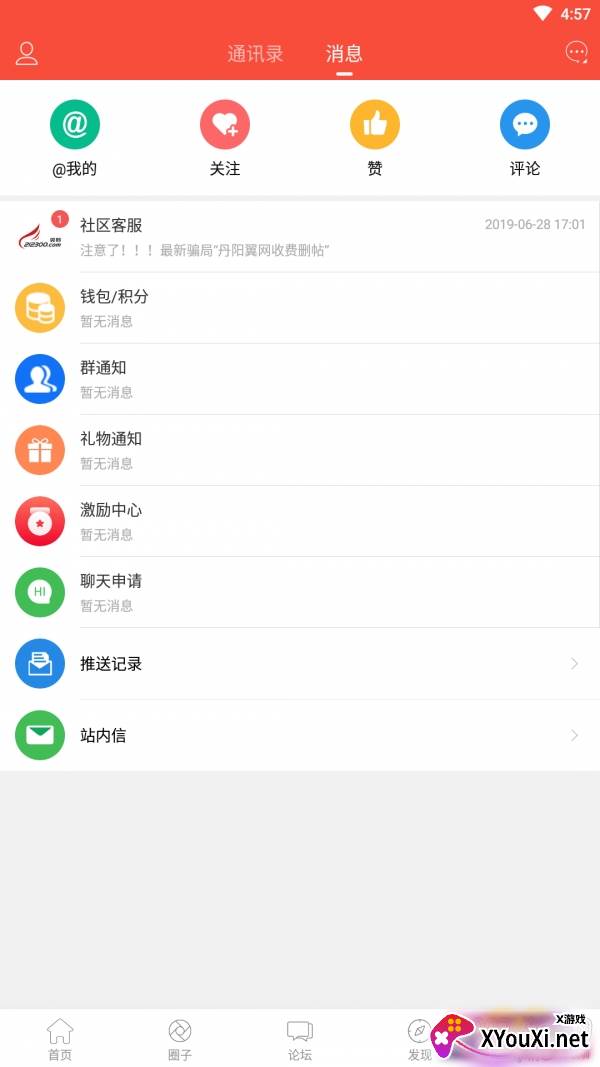Viewport: 600px width, 1067px height.
Task: Switch to the 圈子 tab
Action: pos(180,1039)
